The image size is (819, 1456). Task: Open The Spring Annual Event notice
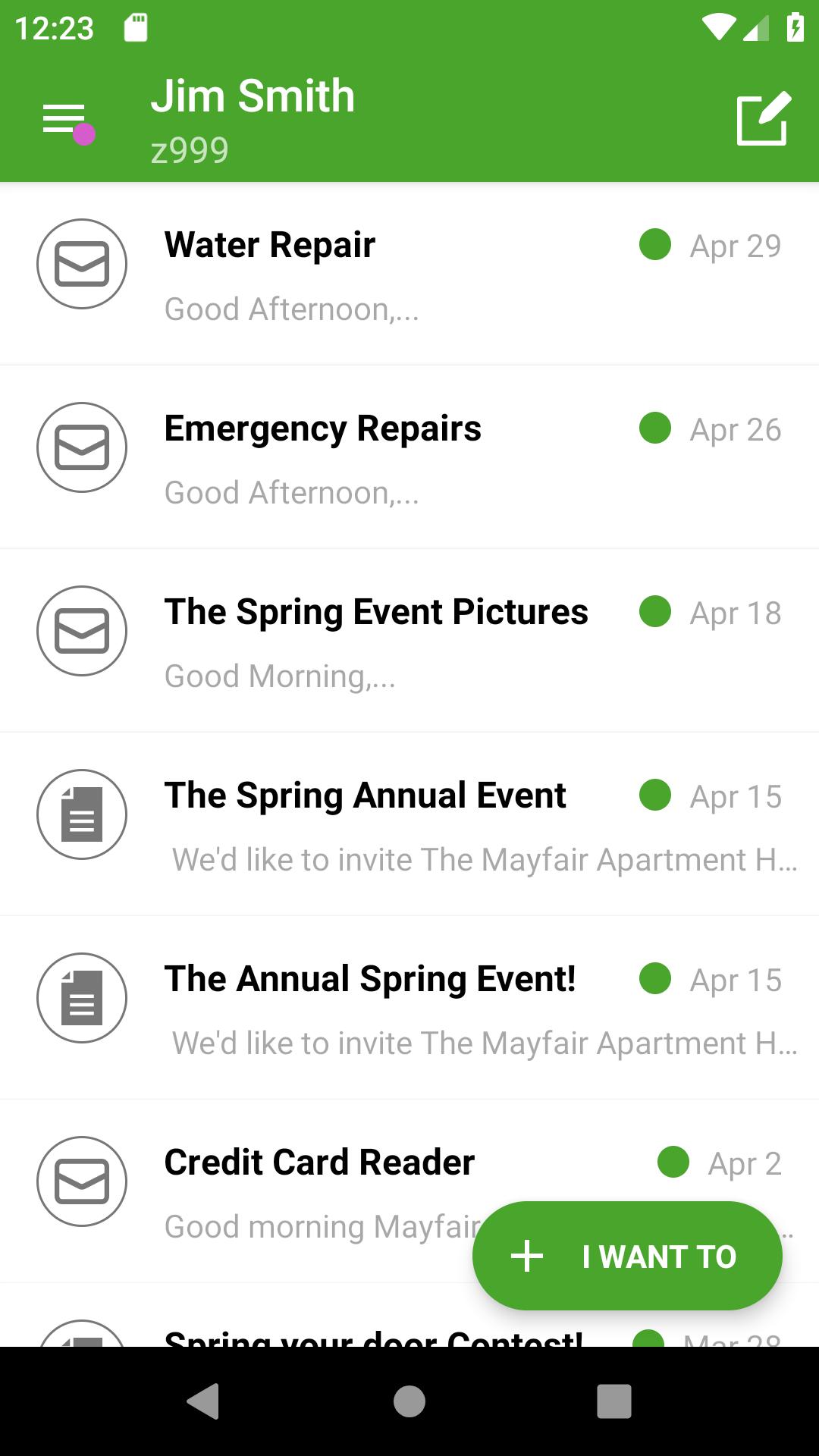[x=409, y=824]
